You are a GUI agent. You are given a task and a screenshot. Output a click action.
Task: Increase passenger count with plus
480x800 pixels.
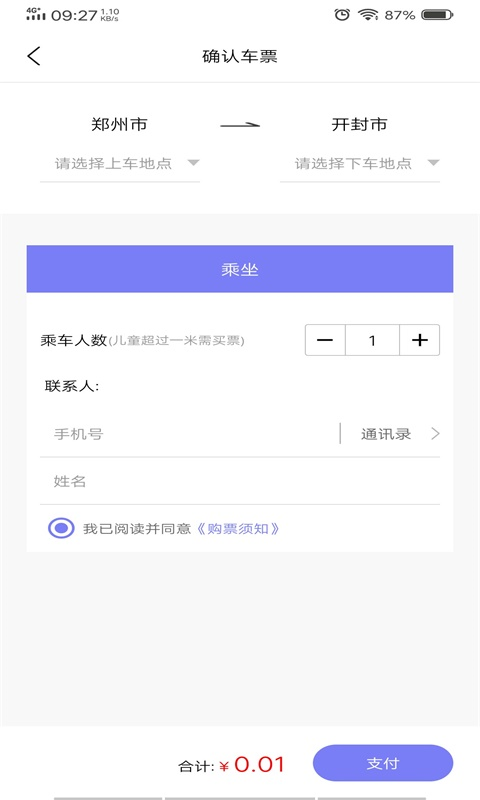pos(419,340)
